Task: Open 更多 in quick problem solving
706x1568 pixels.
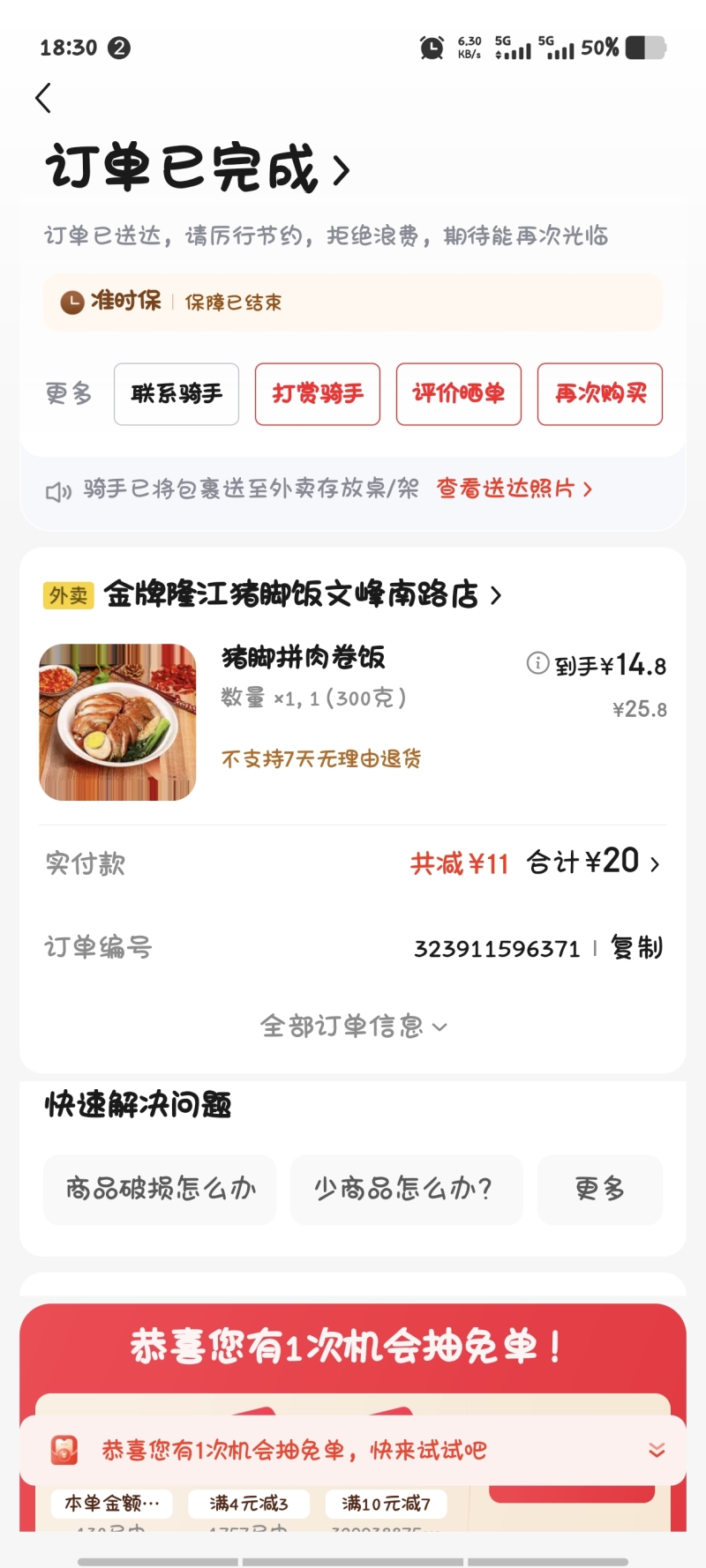Action: pos(600,1189)
